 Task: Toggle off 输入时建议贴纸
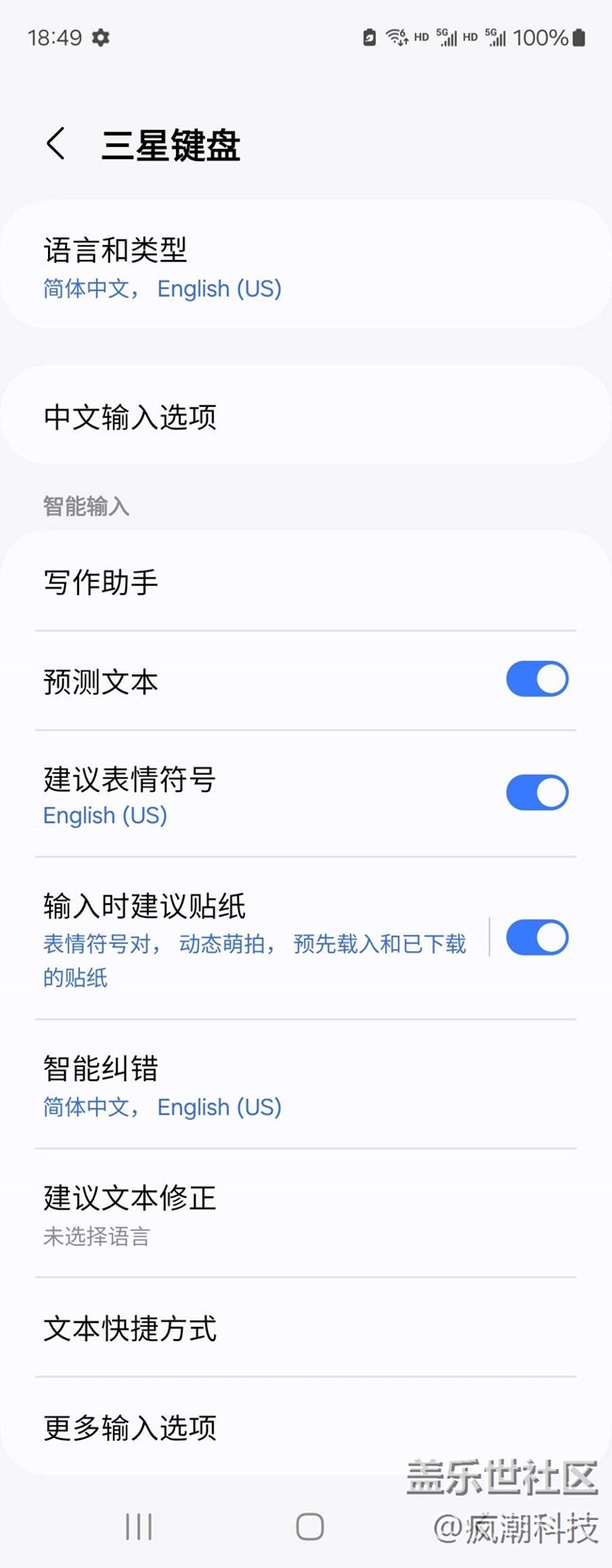click(x=537, y=938)
